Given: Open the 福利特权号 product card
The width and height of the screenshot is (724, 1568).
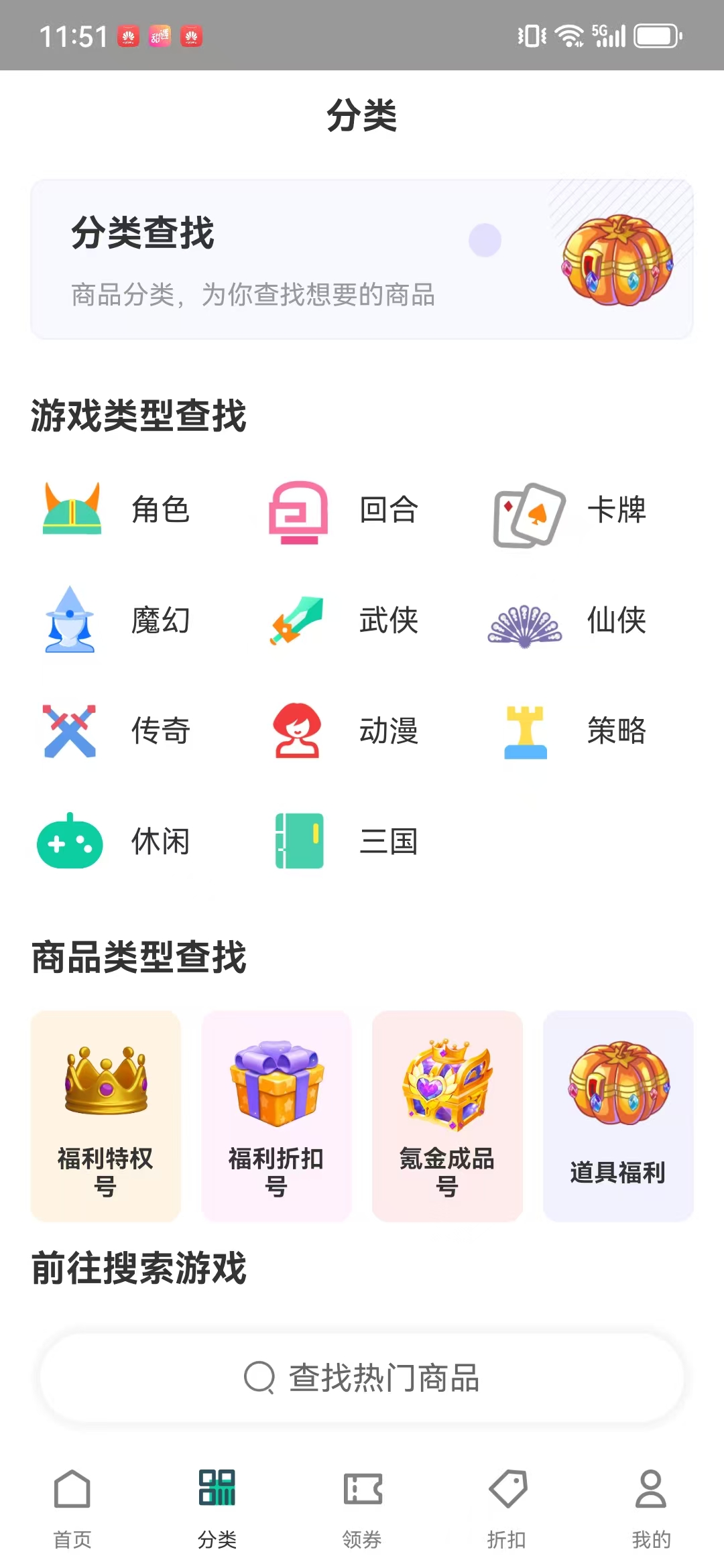Looking at the screenshot, I should click(x=106, y=1116).
